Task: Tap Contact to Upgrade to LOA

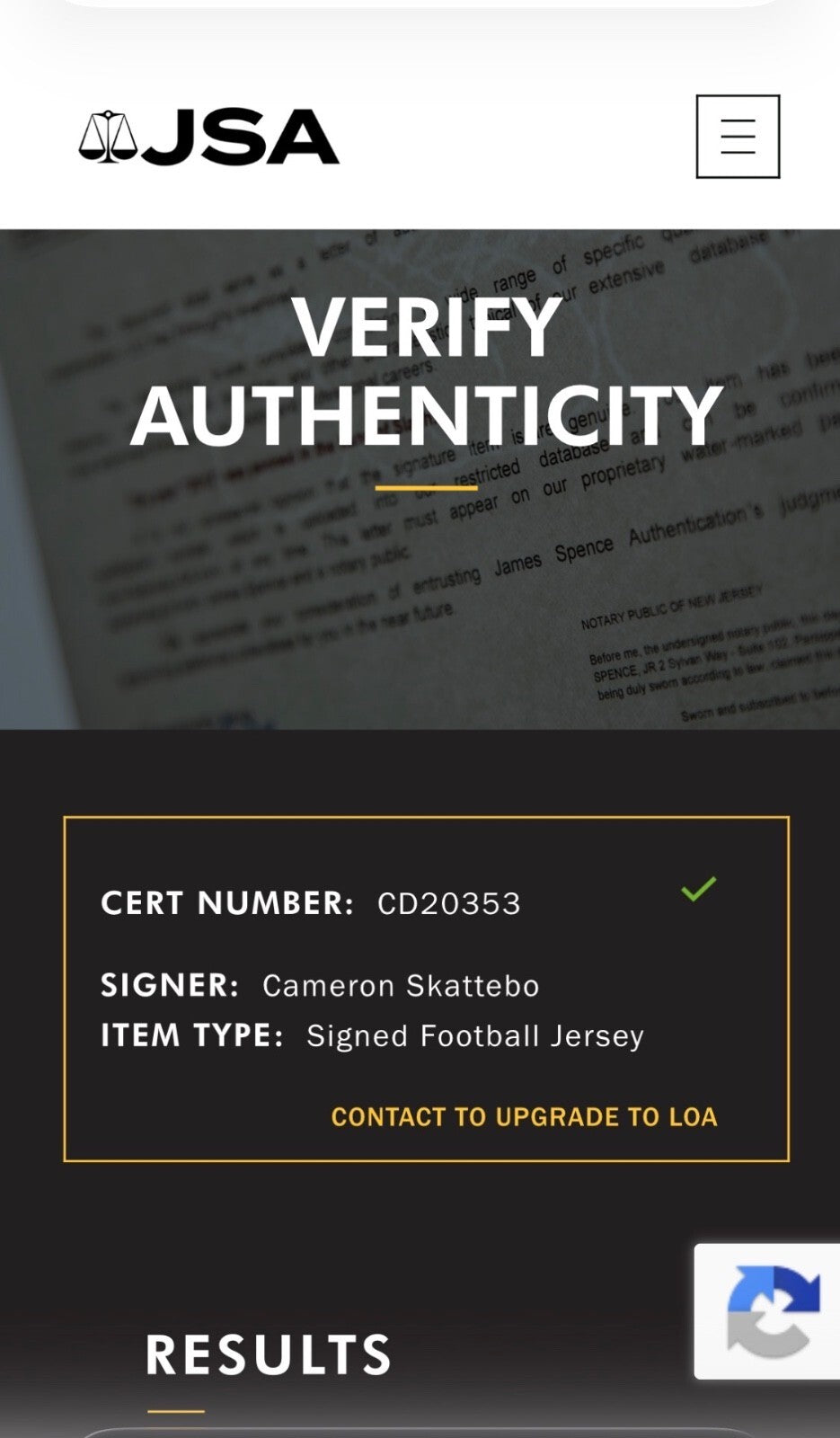Action: (524, 1116)
